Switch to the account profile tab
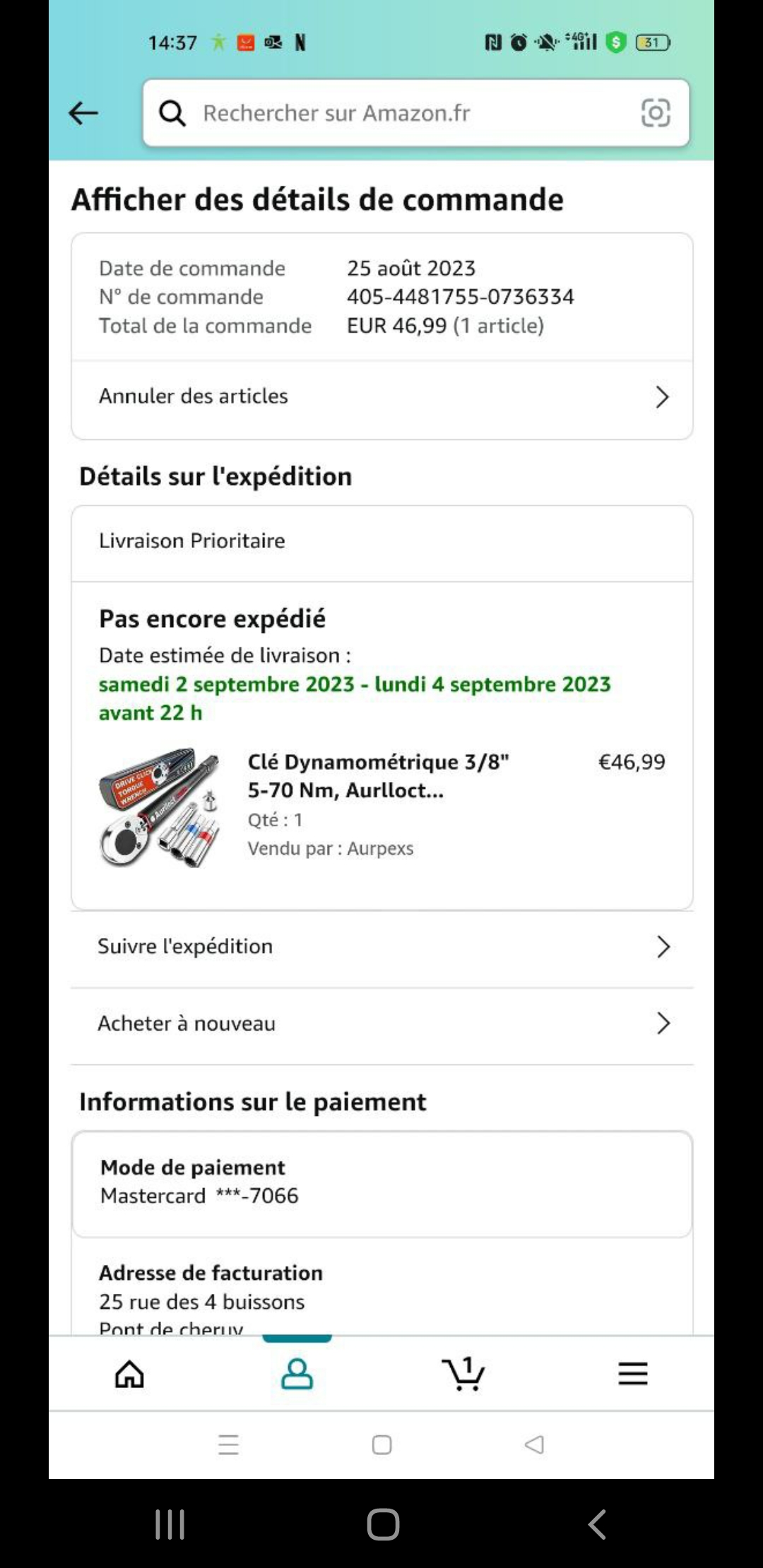763x1568 pixels. (297, 1374)
